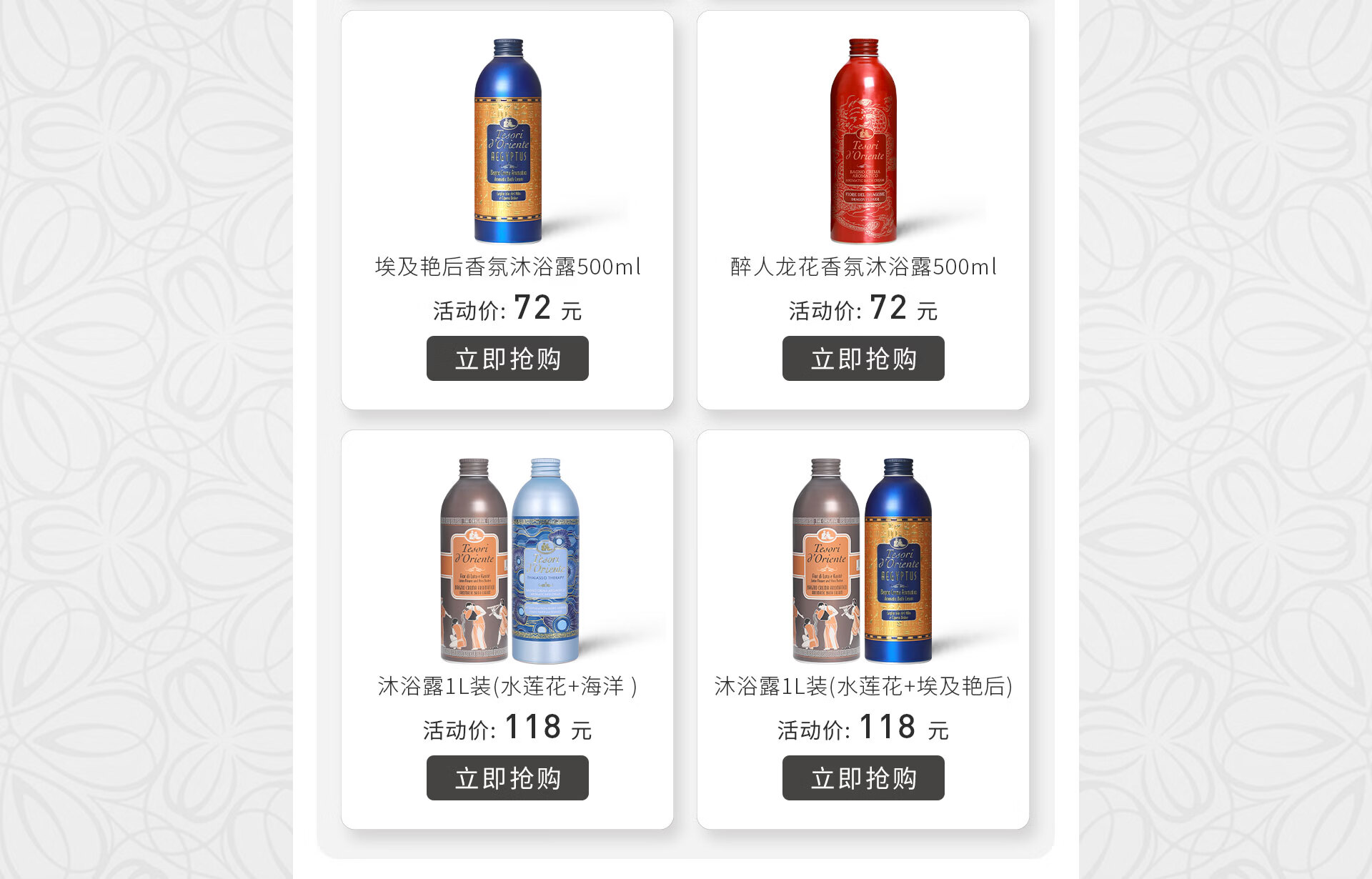This screenshot has width=1372, height=879.
Task: View the 水莲花+埃及艳后 1L set product card
Action: 863,630
